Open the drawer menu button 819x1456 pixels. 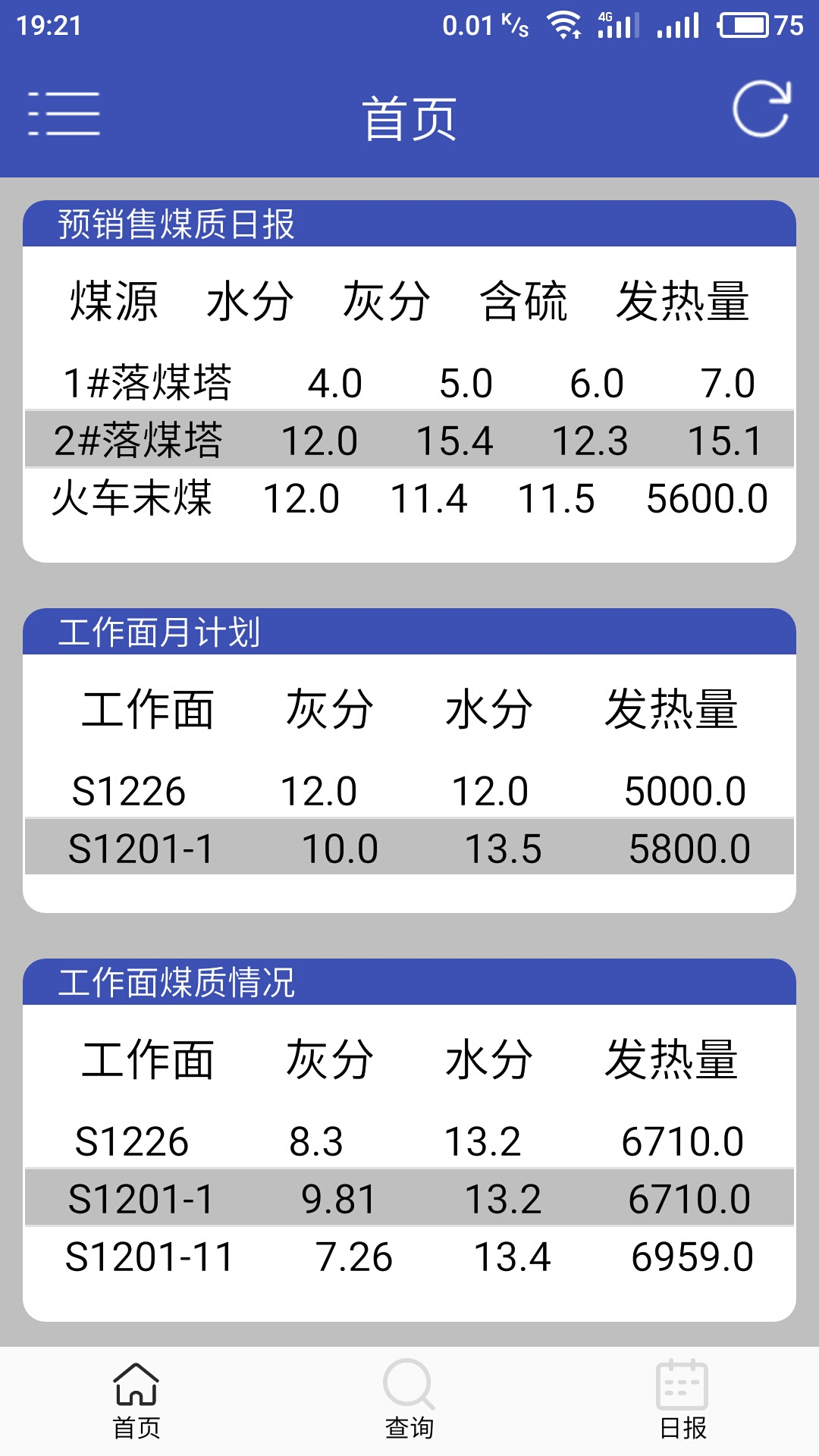64,114
